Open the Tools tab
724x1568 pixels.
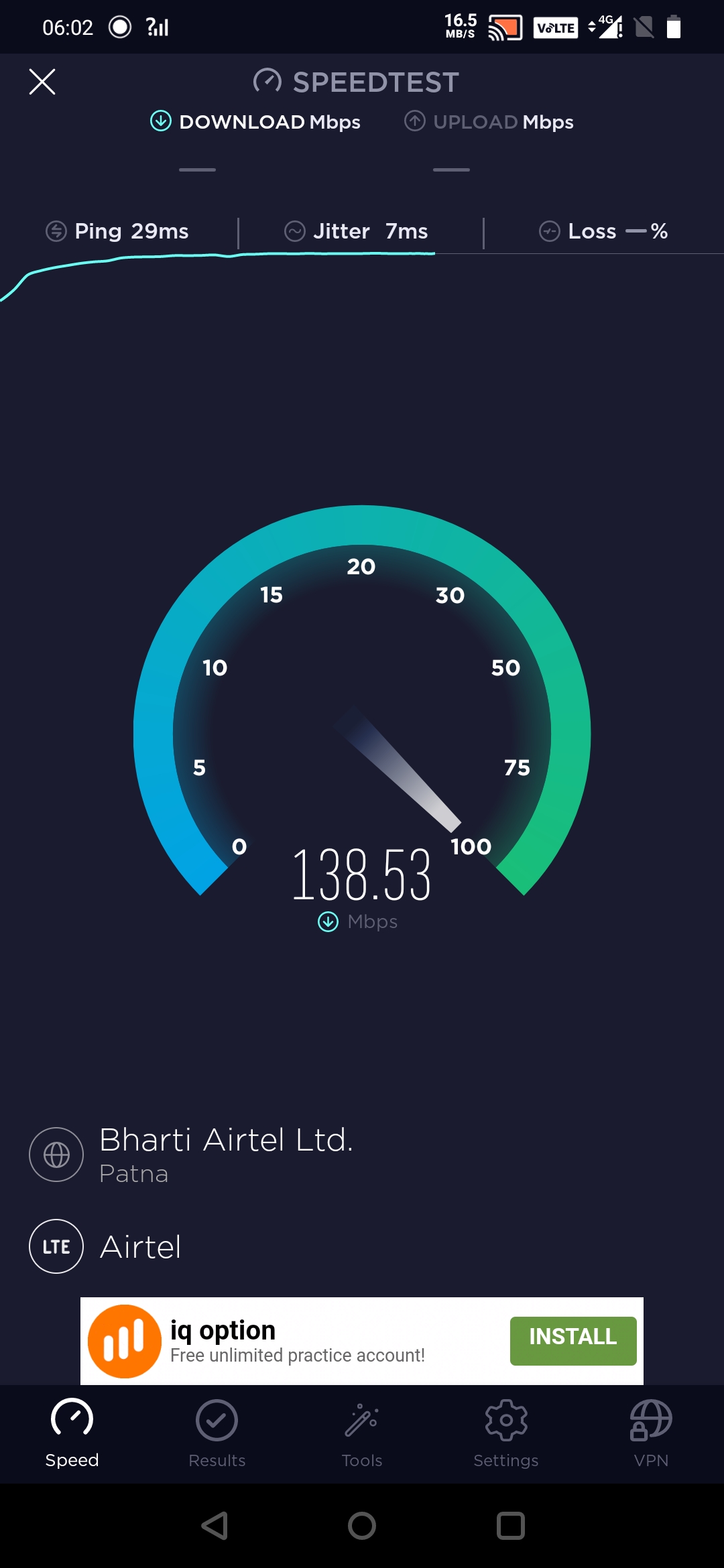[x=361, y=1433]
